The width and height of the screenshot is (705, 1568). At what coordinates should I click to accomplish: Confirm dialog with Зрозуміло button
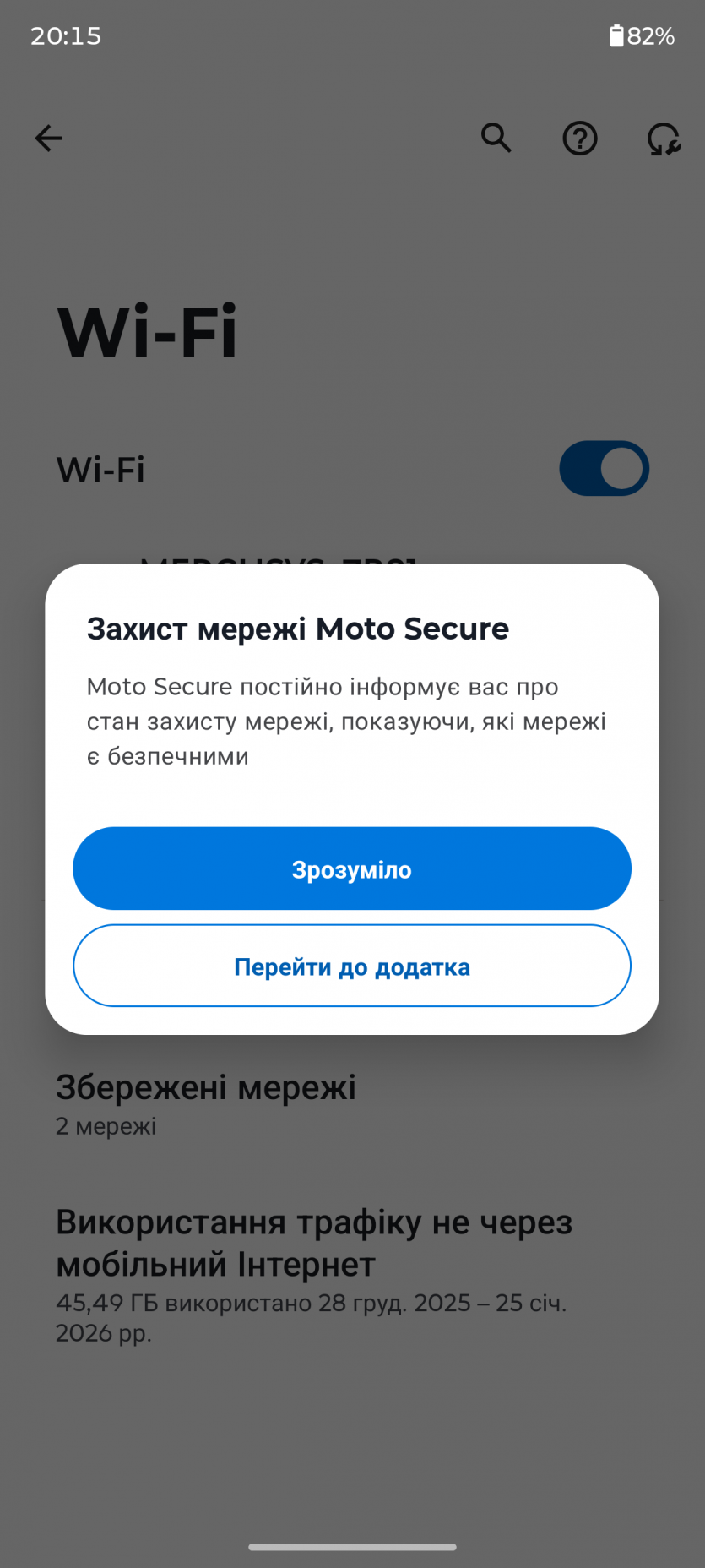(x=351, y=868)
